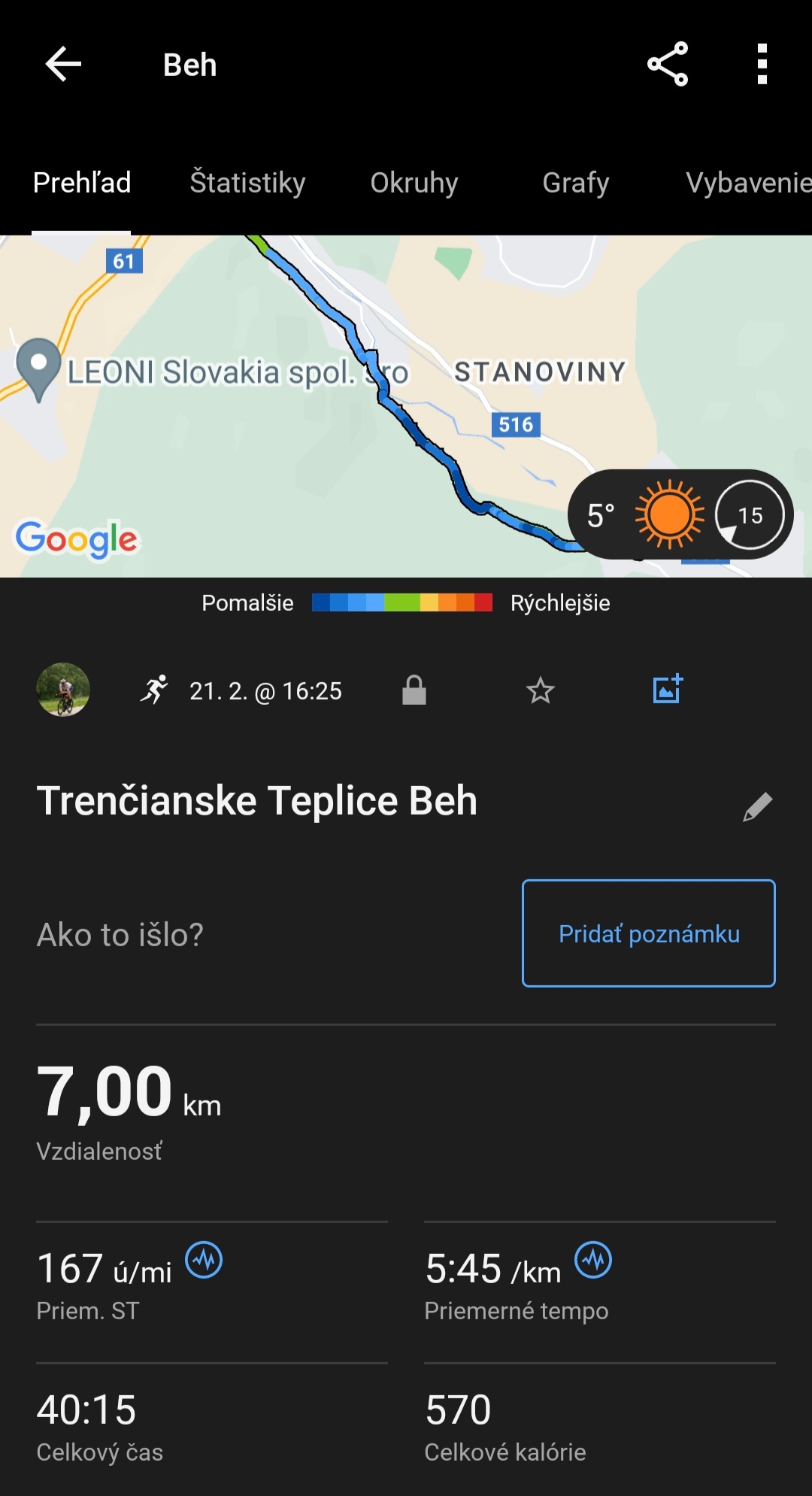Change privacy using the lock icon
The height and width of the screenshot is (1496, 812).
click(x=414, y=690)
